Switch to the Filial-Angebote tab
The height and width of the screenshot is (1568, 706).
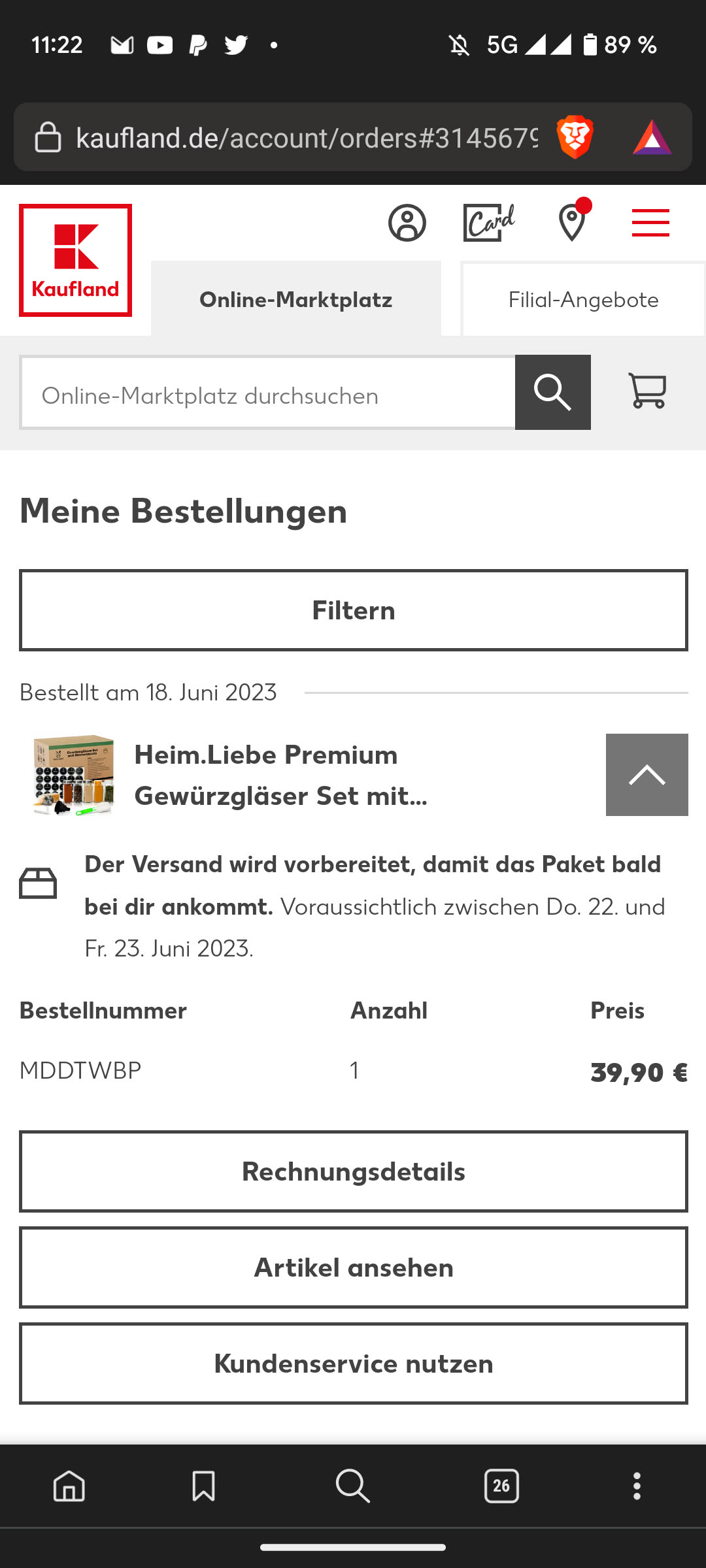(583, 300)
